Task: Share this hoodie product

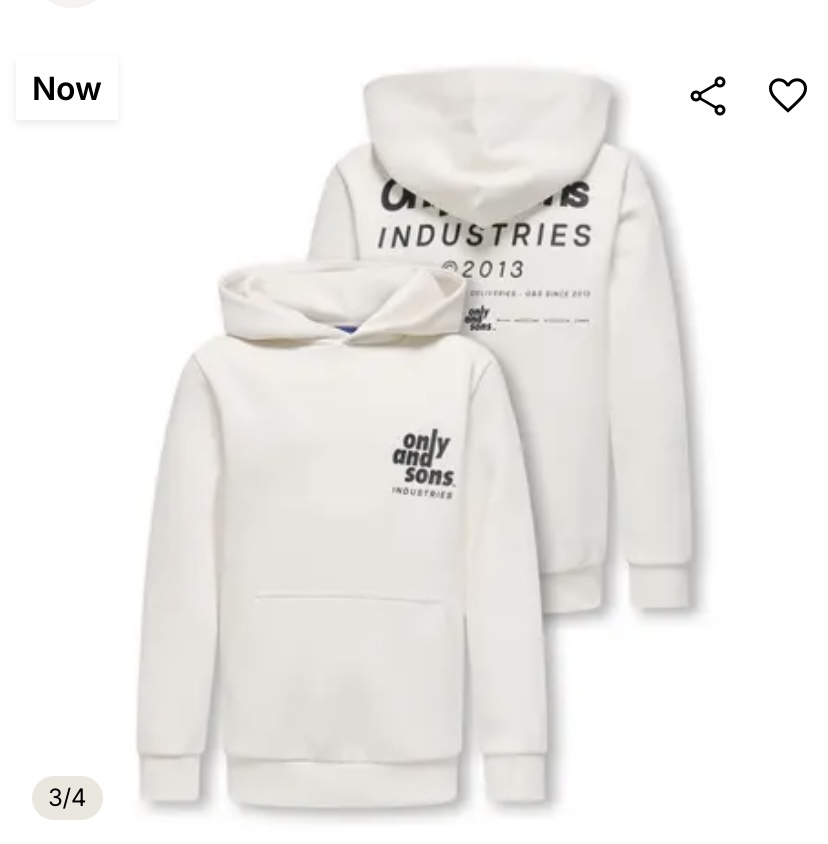Action: tap(708, 96)
